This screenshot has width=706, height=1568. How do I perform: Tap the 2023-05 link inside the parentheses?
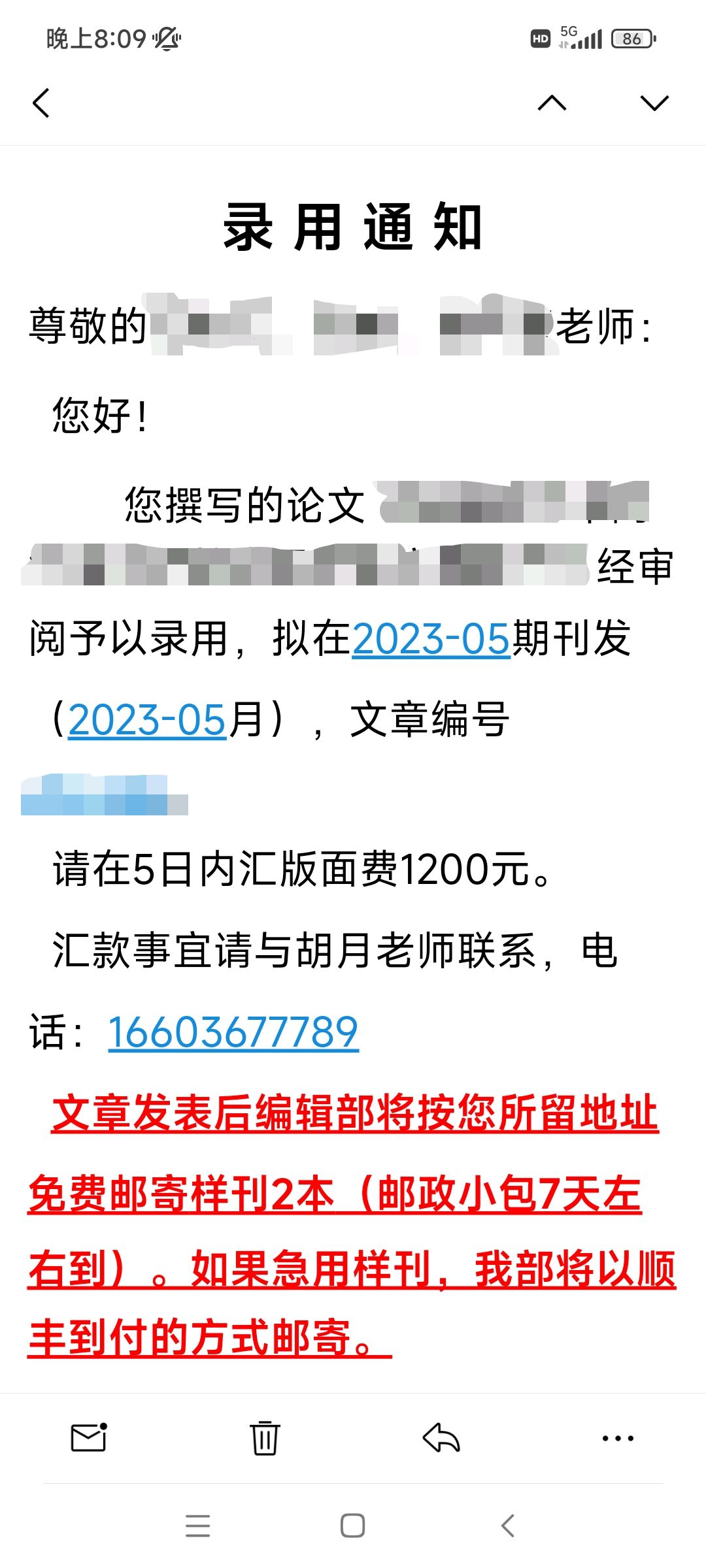coord(147,719)
